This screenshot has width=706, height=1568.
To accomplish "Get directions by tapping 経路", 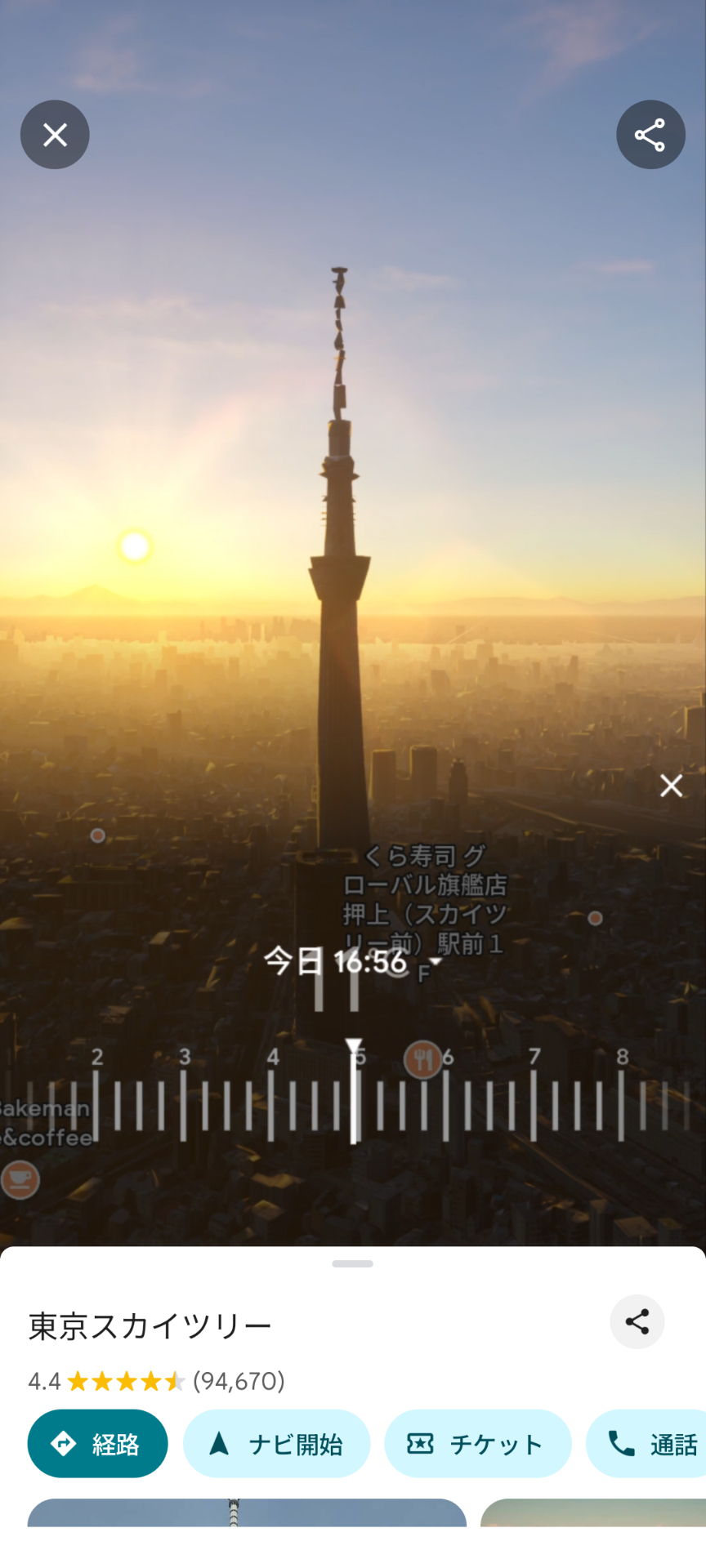I will (x=97, y=1444).
